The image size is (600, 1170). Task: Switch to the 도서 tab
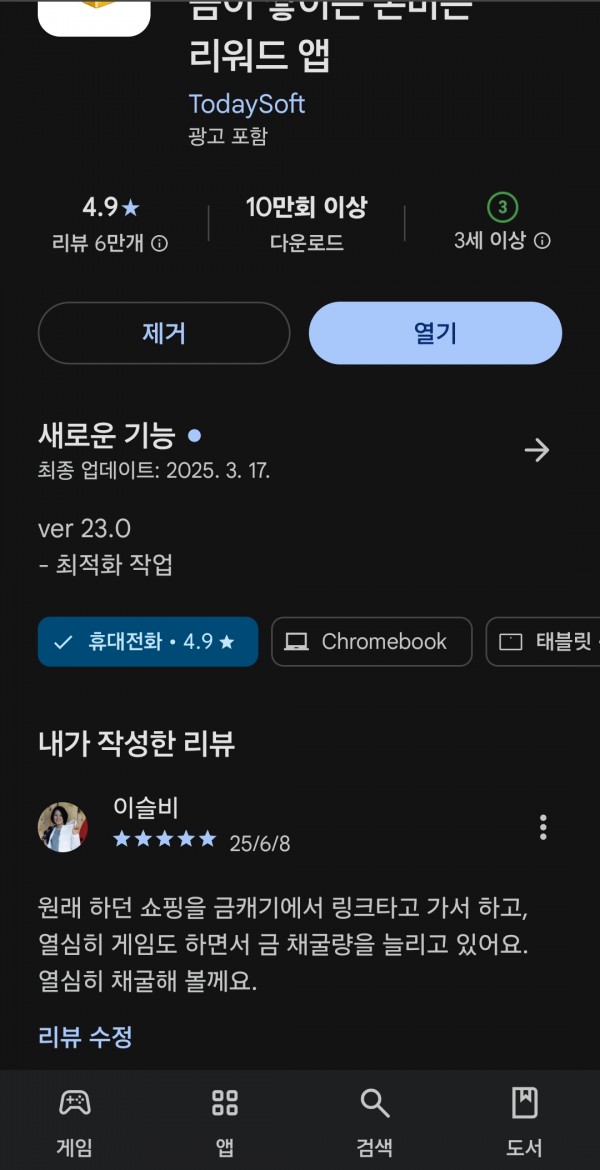(525, 1121)
